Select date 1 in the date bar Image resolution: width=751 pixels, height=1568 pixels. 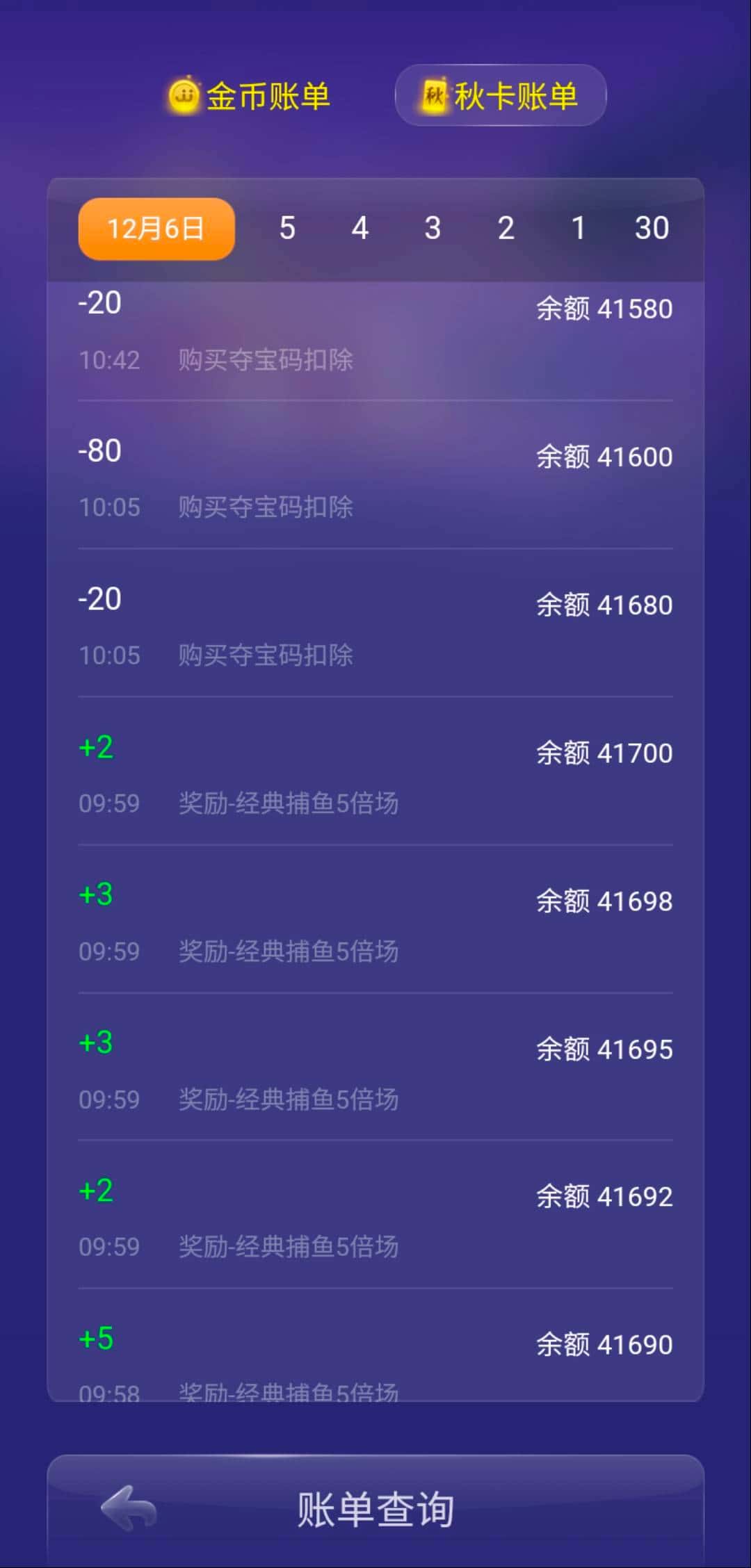pyautogui.click(x=579, y=227)
